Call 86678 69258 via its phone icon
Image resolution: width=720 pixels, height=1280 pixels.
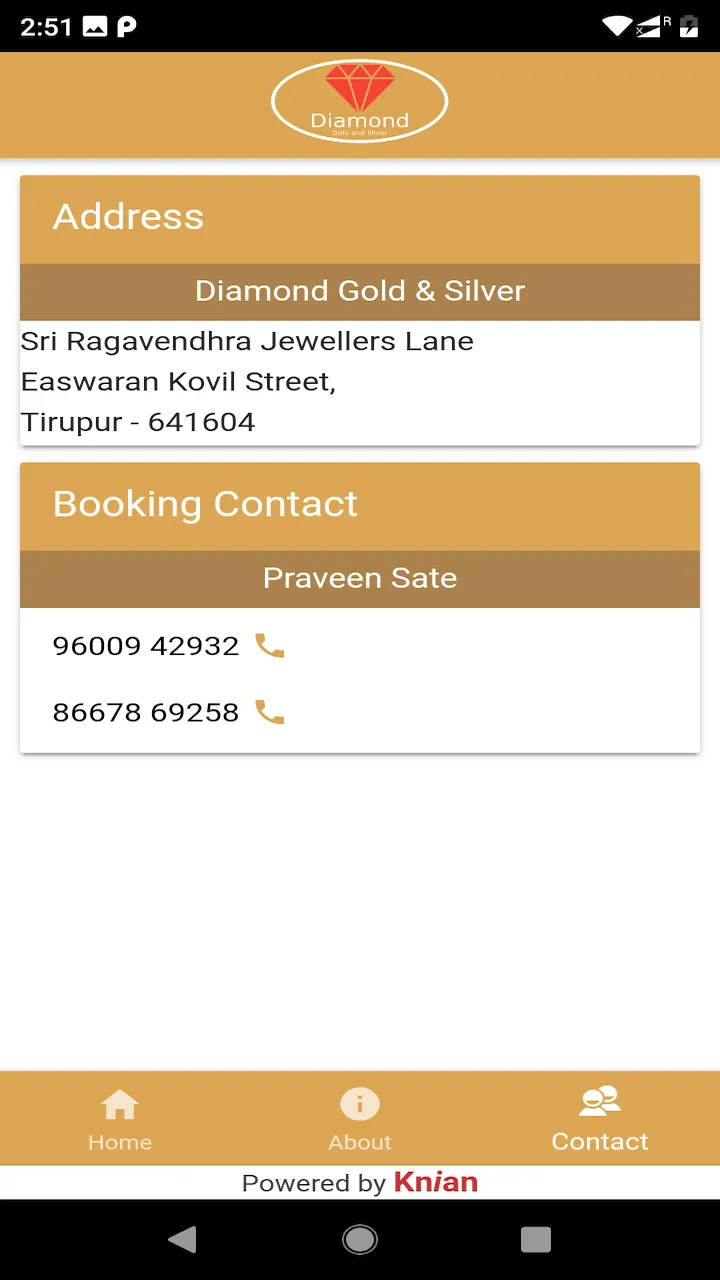(270, 712)
